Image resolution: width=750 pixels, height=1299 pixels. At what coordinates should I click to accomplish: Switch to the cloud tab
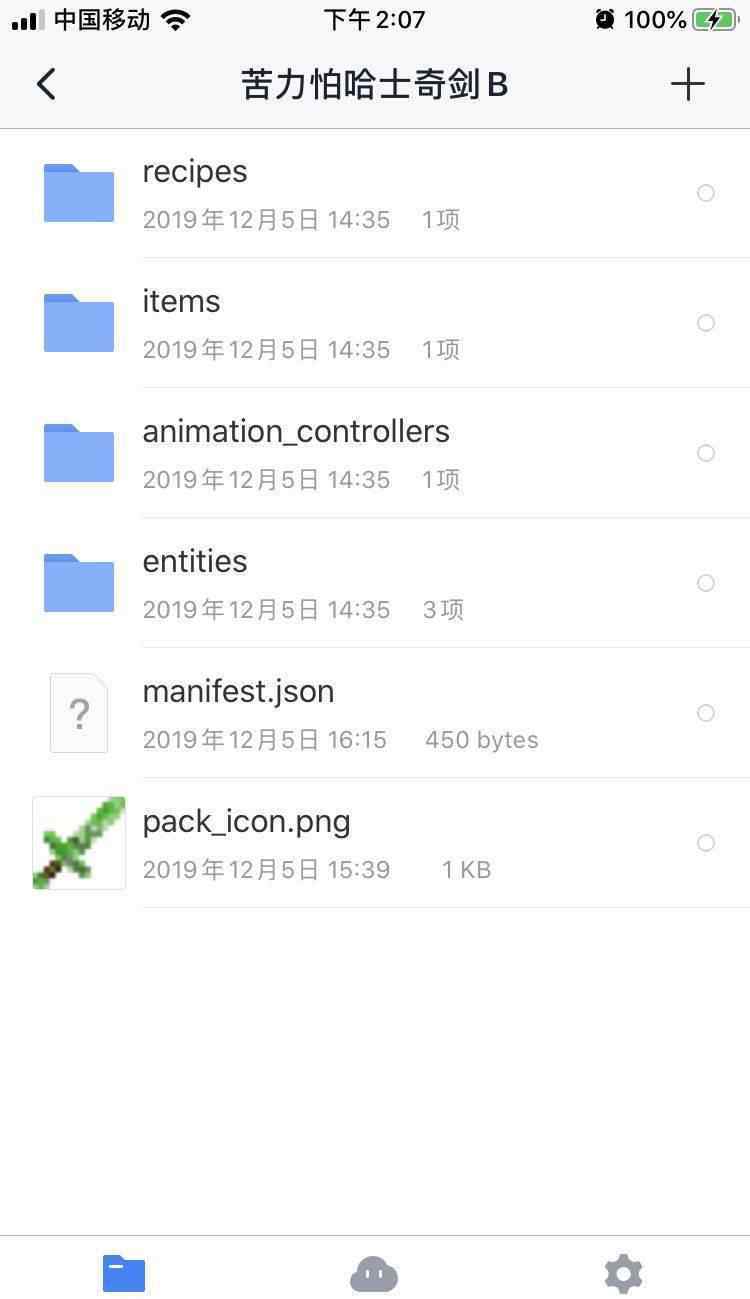tap(374, 1274)
